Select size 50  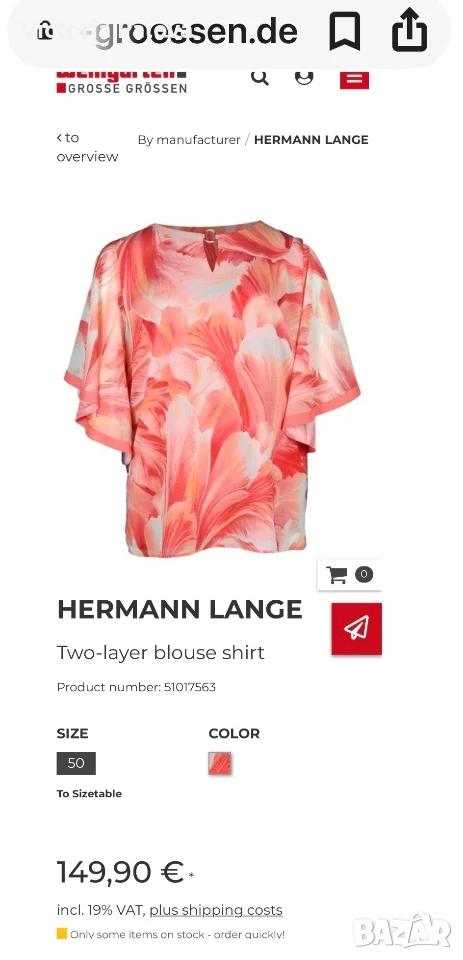[76, 763]
